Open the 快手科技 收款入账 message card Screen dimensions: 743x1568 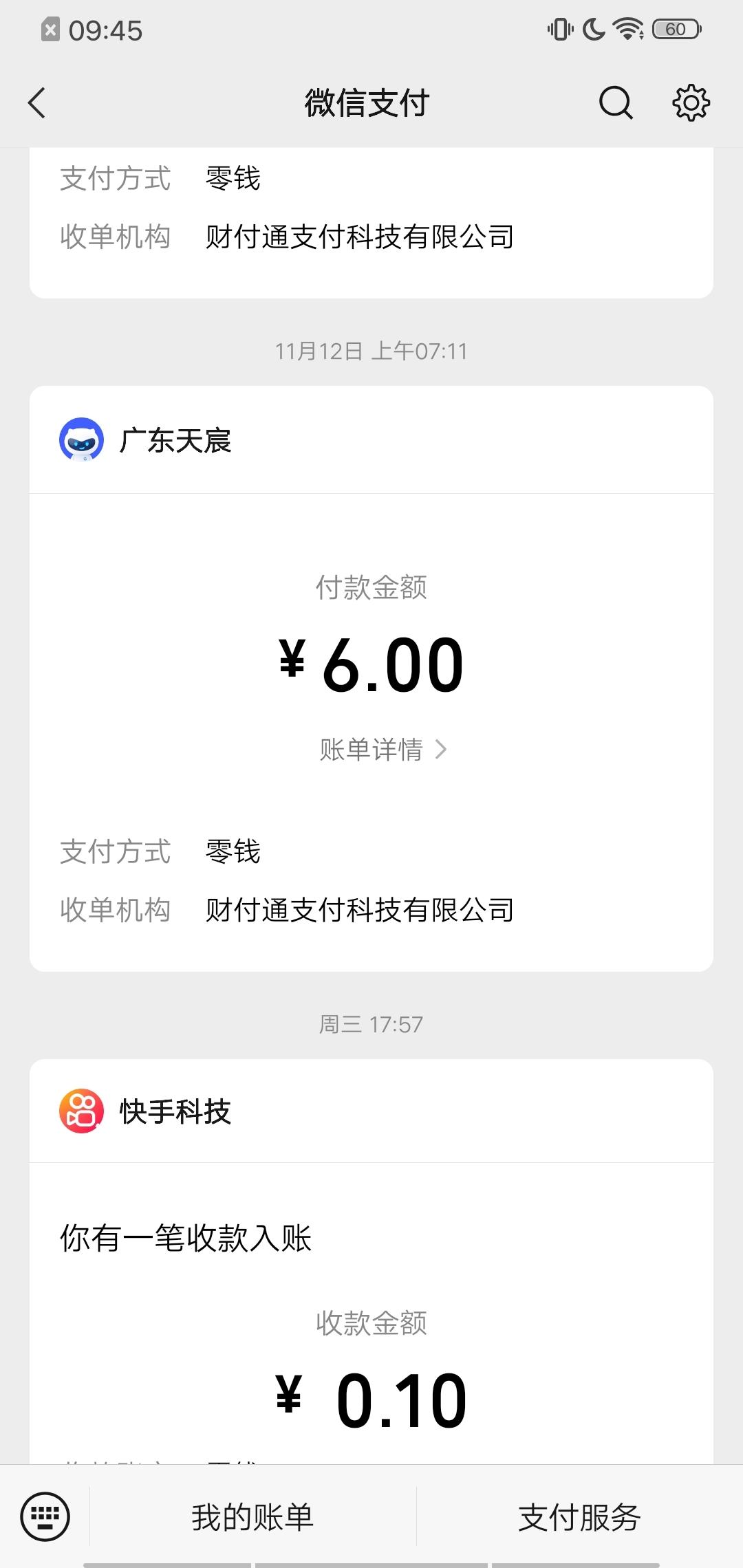(371, 1314)
